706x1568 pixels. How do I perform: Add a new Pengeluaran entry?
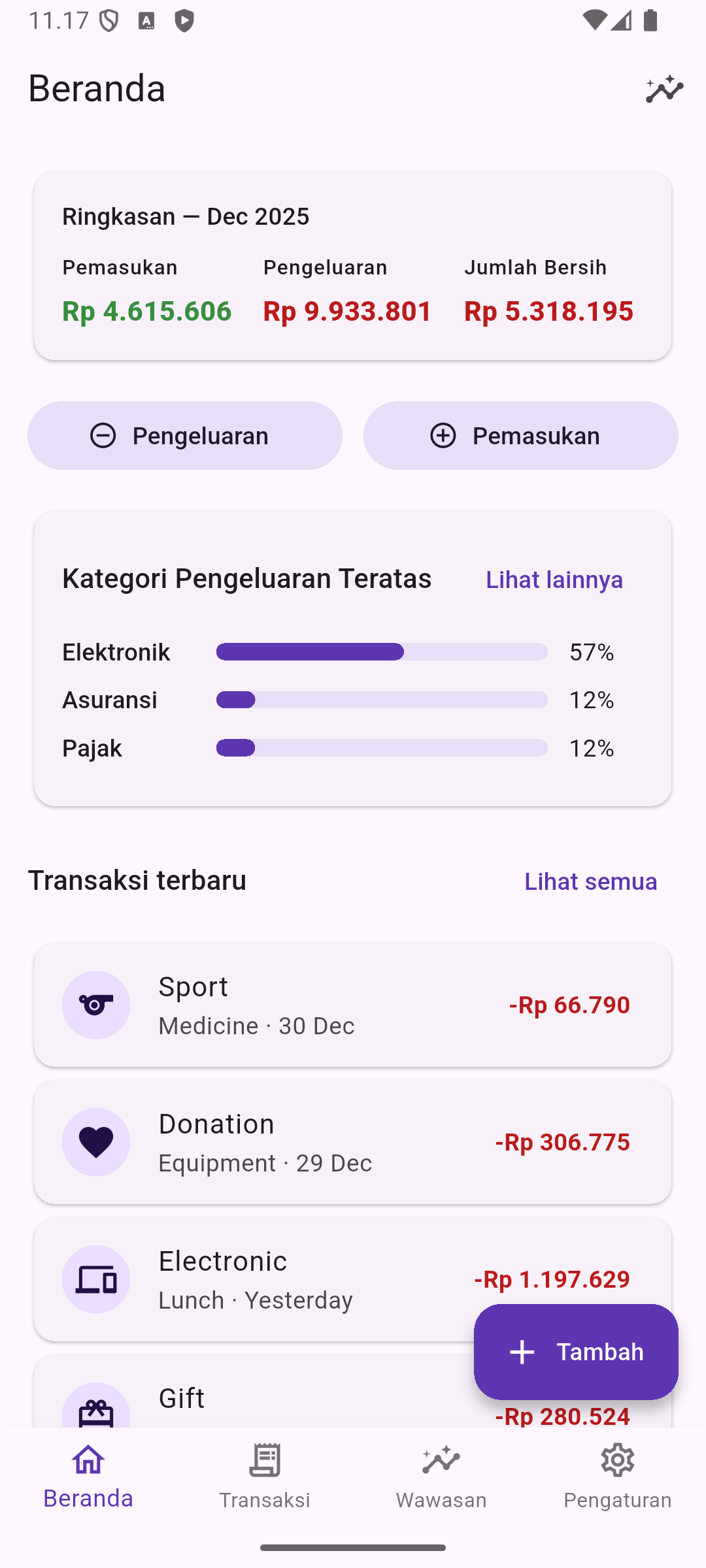click(185, 436)
